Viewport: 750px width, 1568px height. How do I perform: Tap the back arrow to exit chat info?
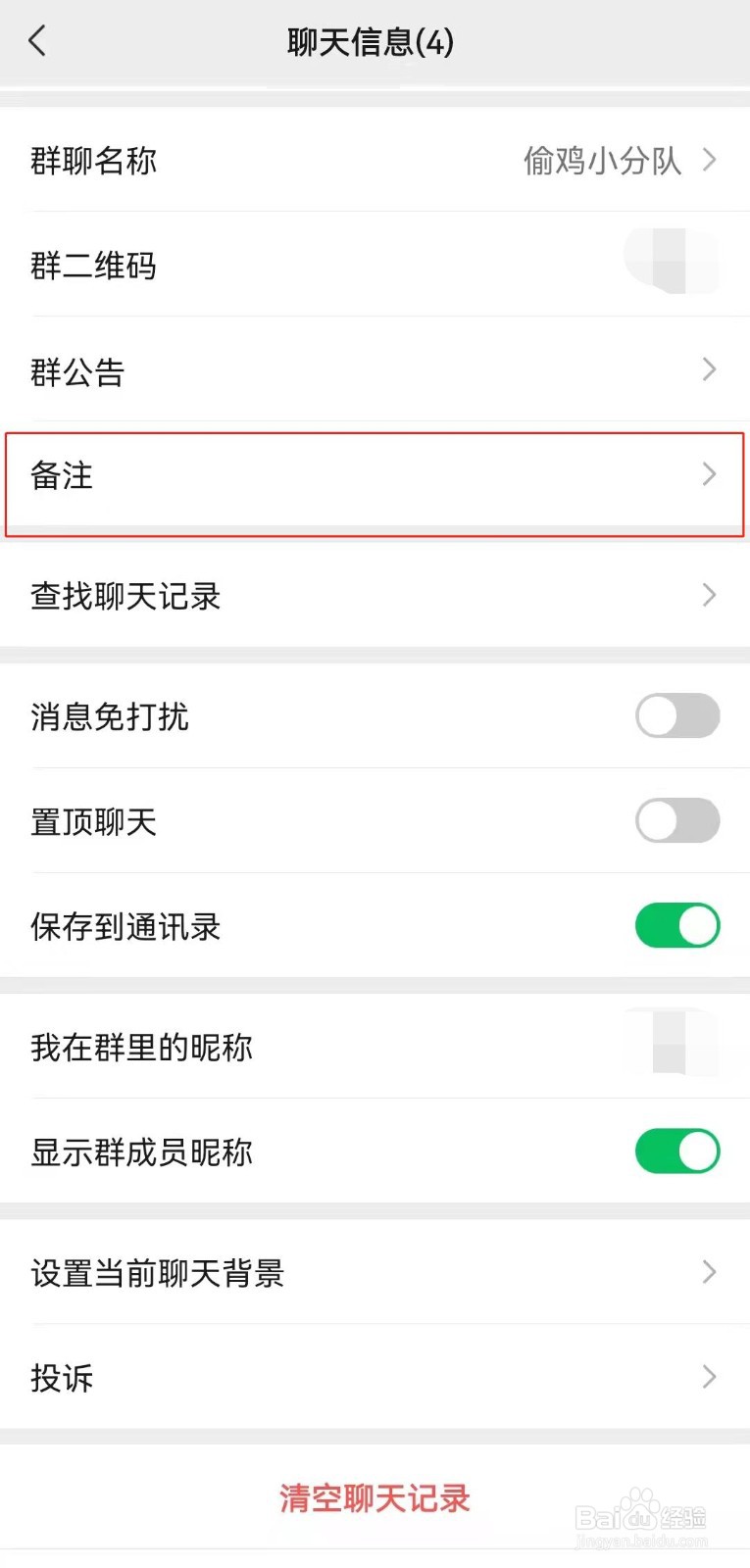point(37,41)
